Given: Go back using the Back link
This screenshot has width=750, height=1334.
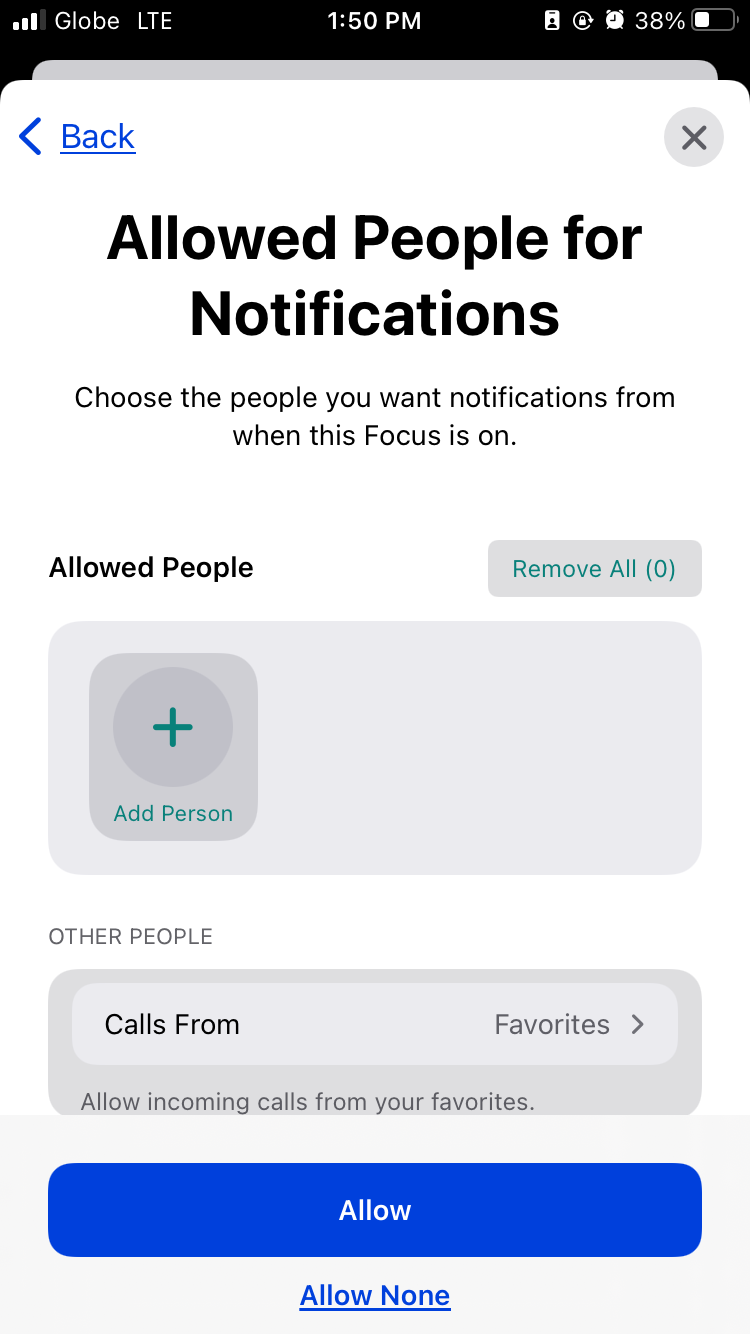Looking at the screenshot, I should 97,137.
